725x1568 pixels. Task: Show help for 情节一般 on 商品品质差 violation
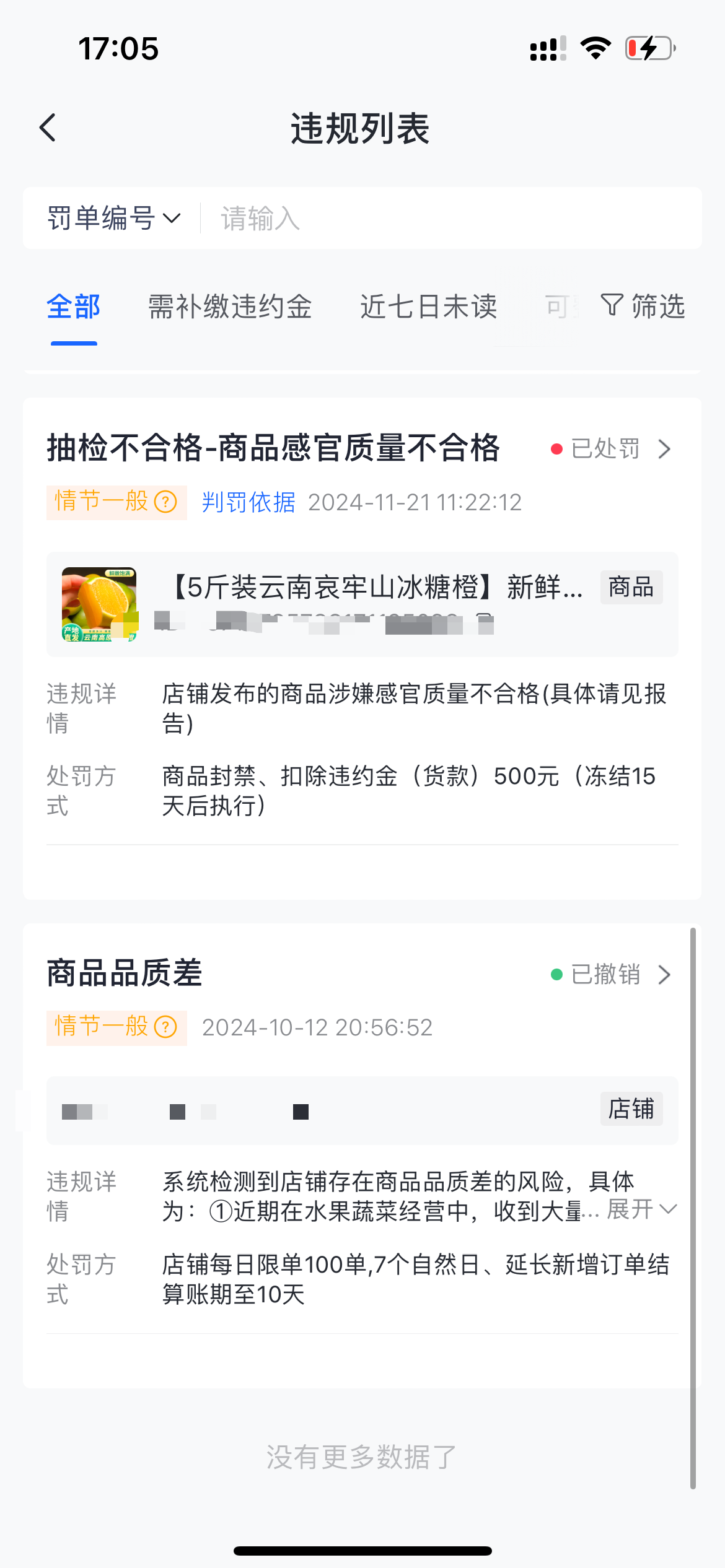pos(166,1027)
